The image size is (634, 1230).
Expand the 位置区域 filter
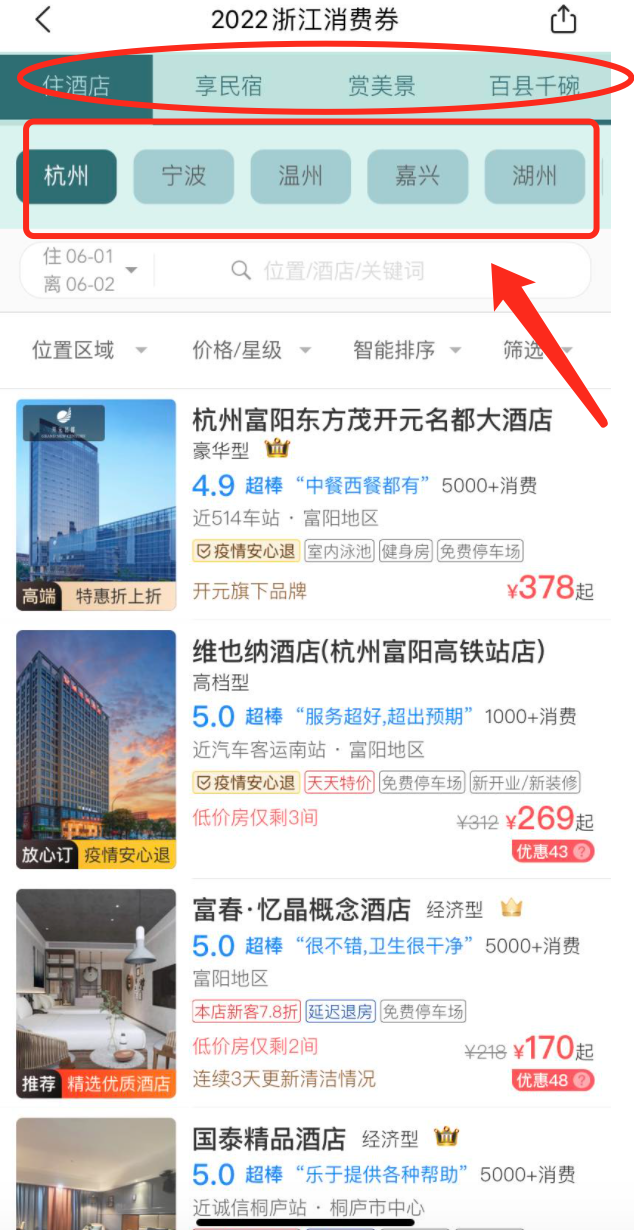tap(88, 350)
